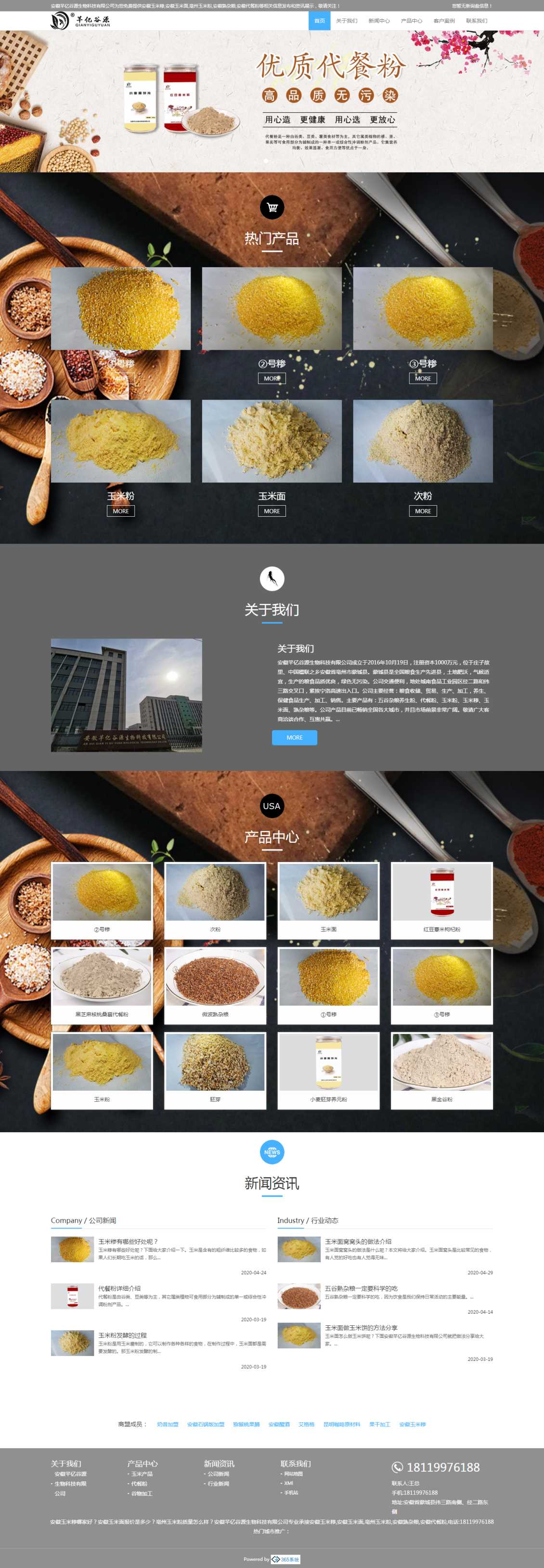Open the 关于我们 navigation tab
The width and height of the screenshot is (544, 1568).
(x=346, y=21)
